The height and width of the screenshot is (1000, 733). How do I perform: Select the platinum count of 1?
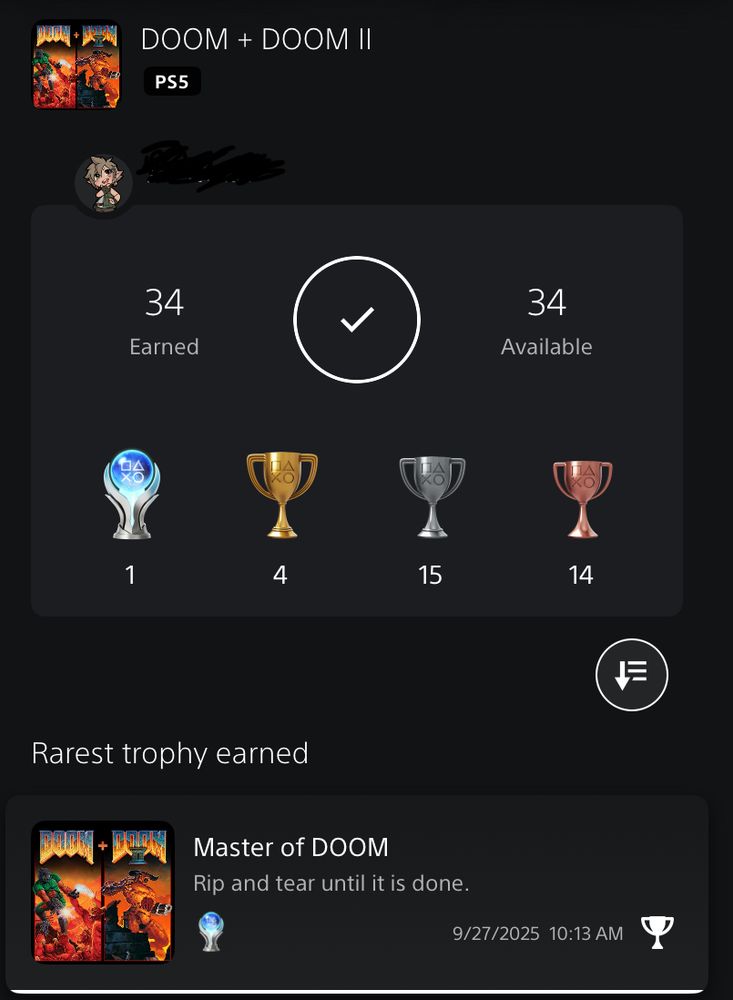tap(130, 574)
